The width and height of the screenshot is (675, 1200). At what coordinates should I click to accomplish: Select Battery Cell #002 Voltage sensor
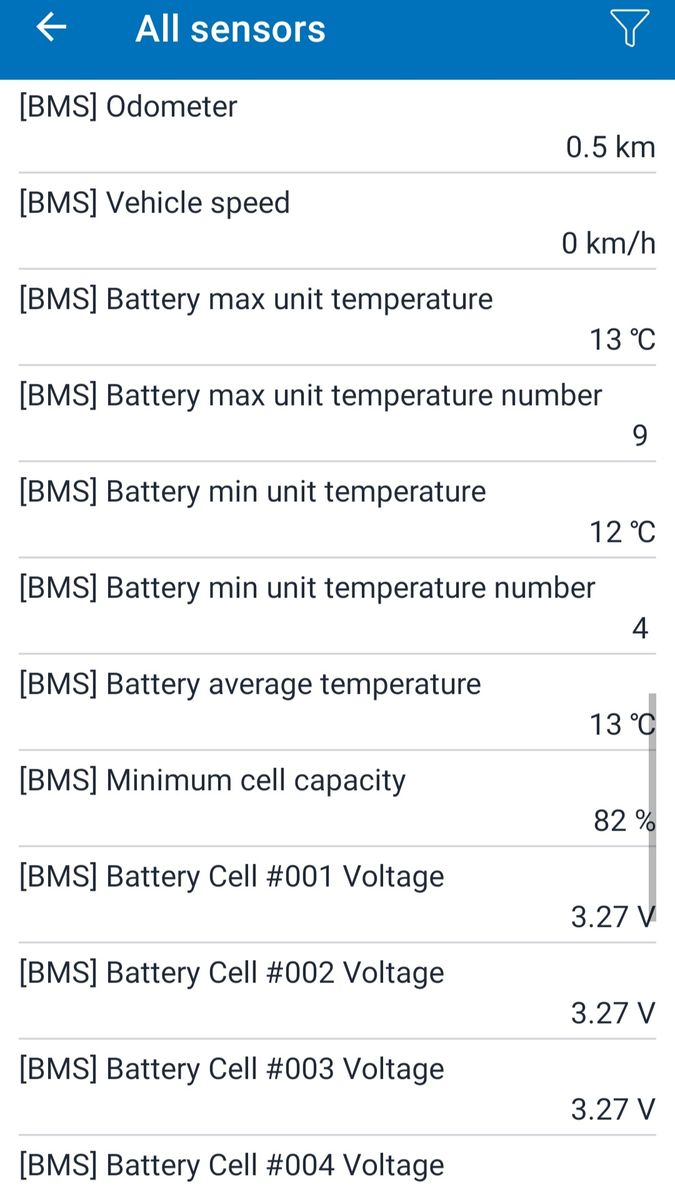tap(337, 991)
